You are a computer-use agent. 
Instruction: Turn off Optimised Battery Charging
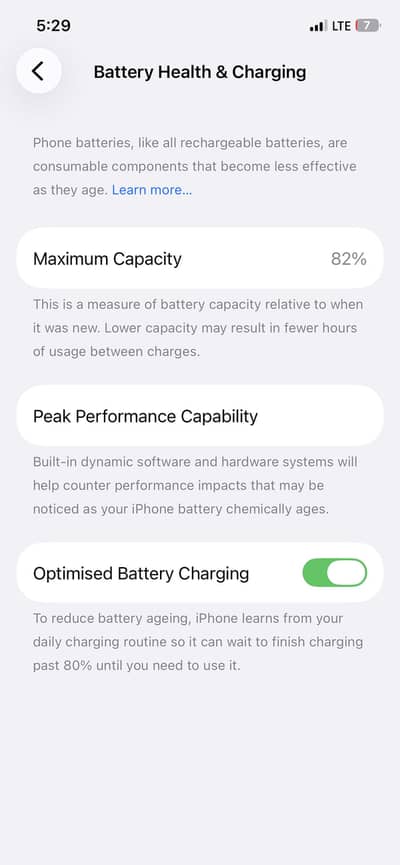(334, 573)
